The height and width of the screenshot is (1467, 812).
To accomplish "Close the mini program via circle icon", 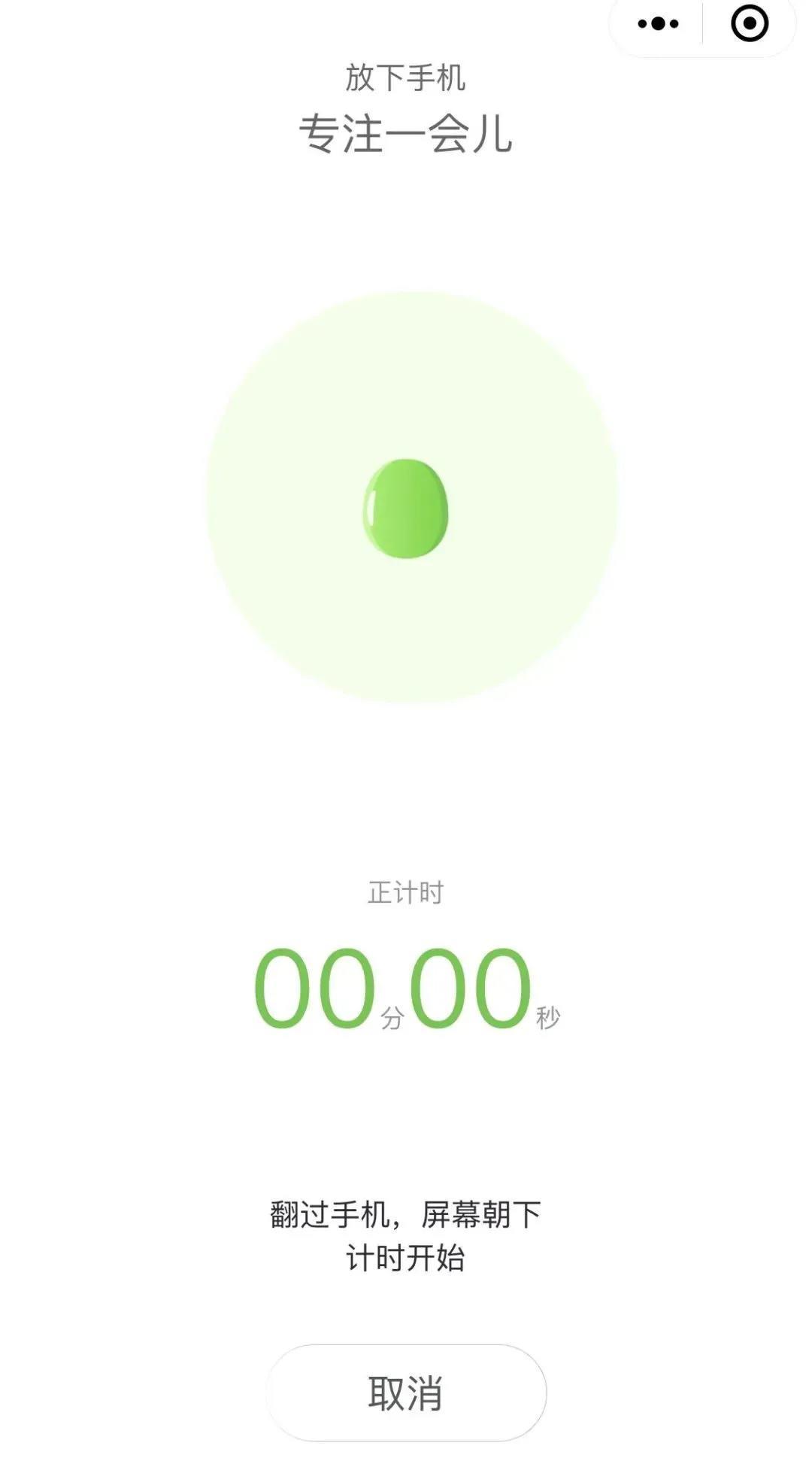I will coord(750,23).
